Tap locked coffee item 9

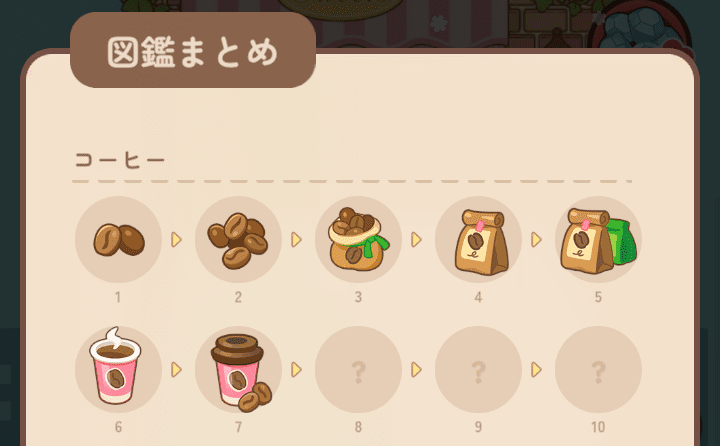(478, 369)
